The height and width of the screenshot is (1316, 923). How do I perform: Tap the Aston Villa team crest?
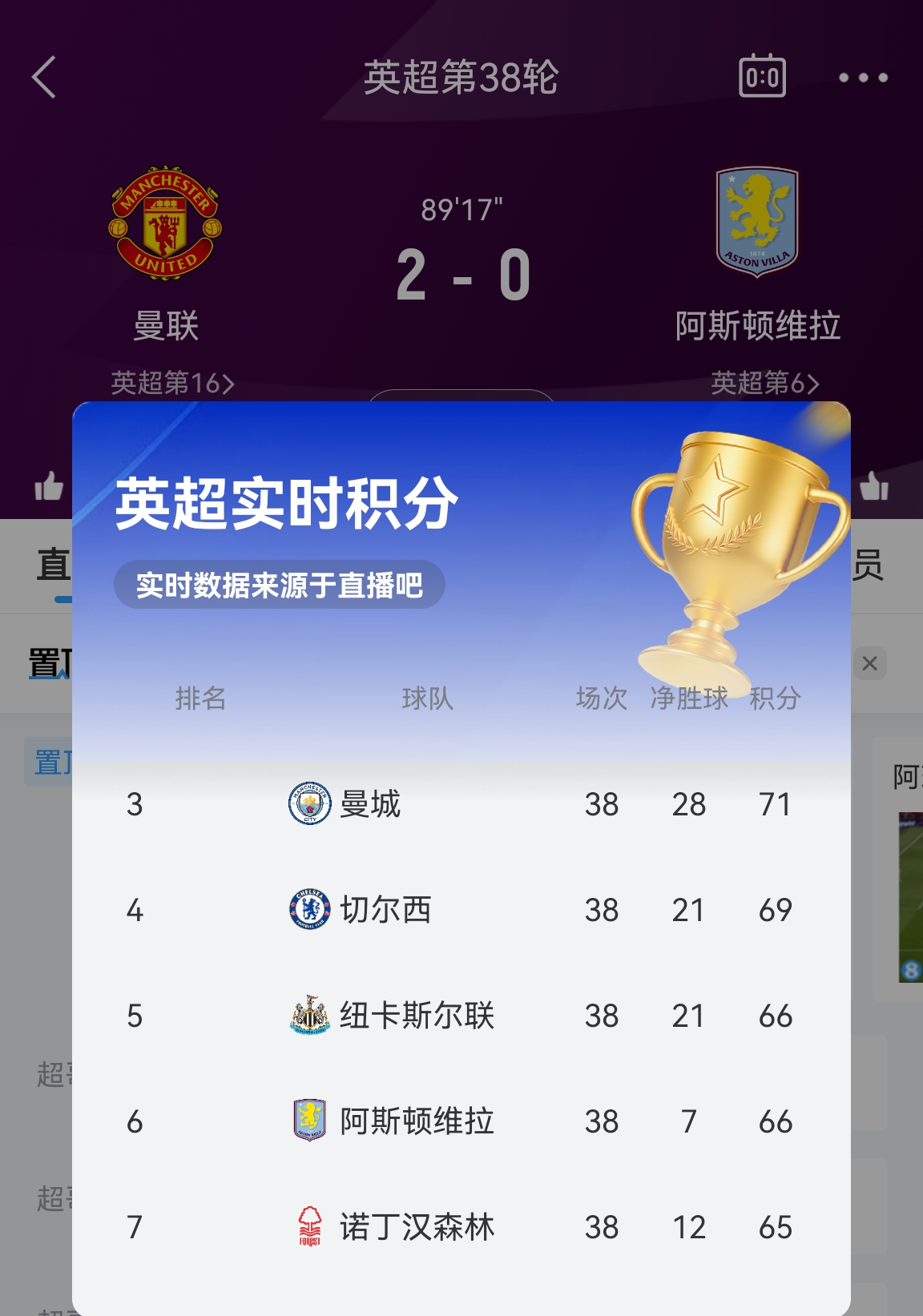point(757,222)
